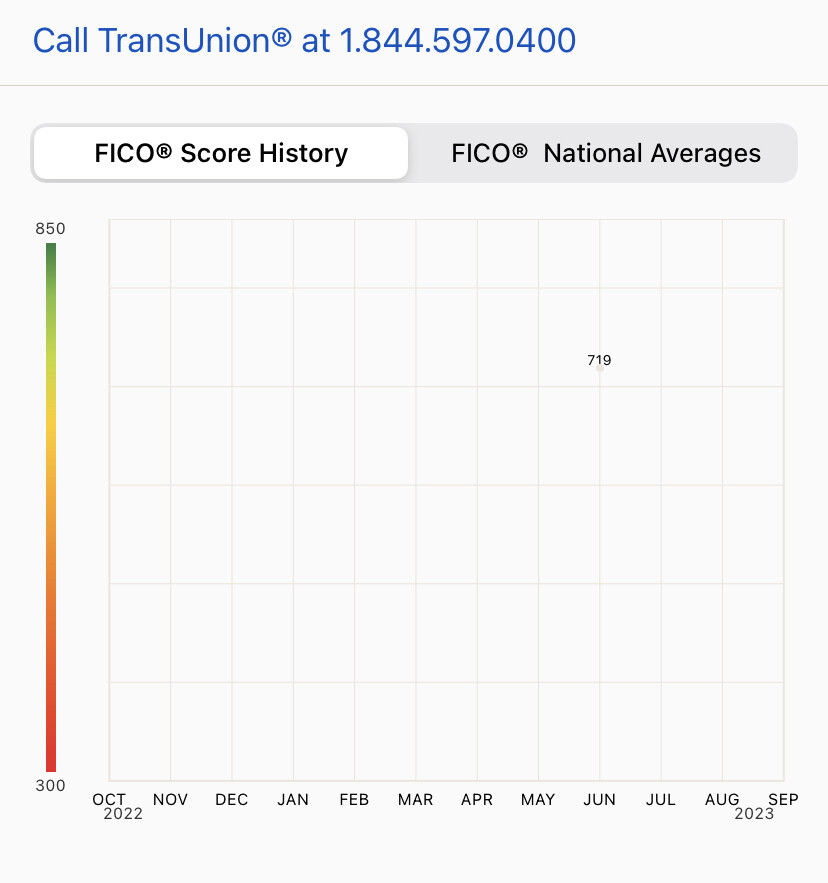
Task: Tap the 719 score point for June
Action: pos(600,368)
